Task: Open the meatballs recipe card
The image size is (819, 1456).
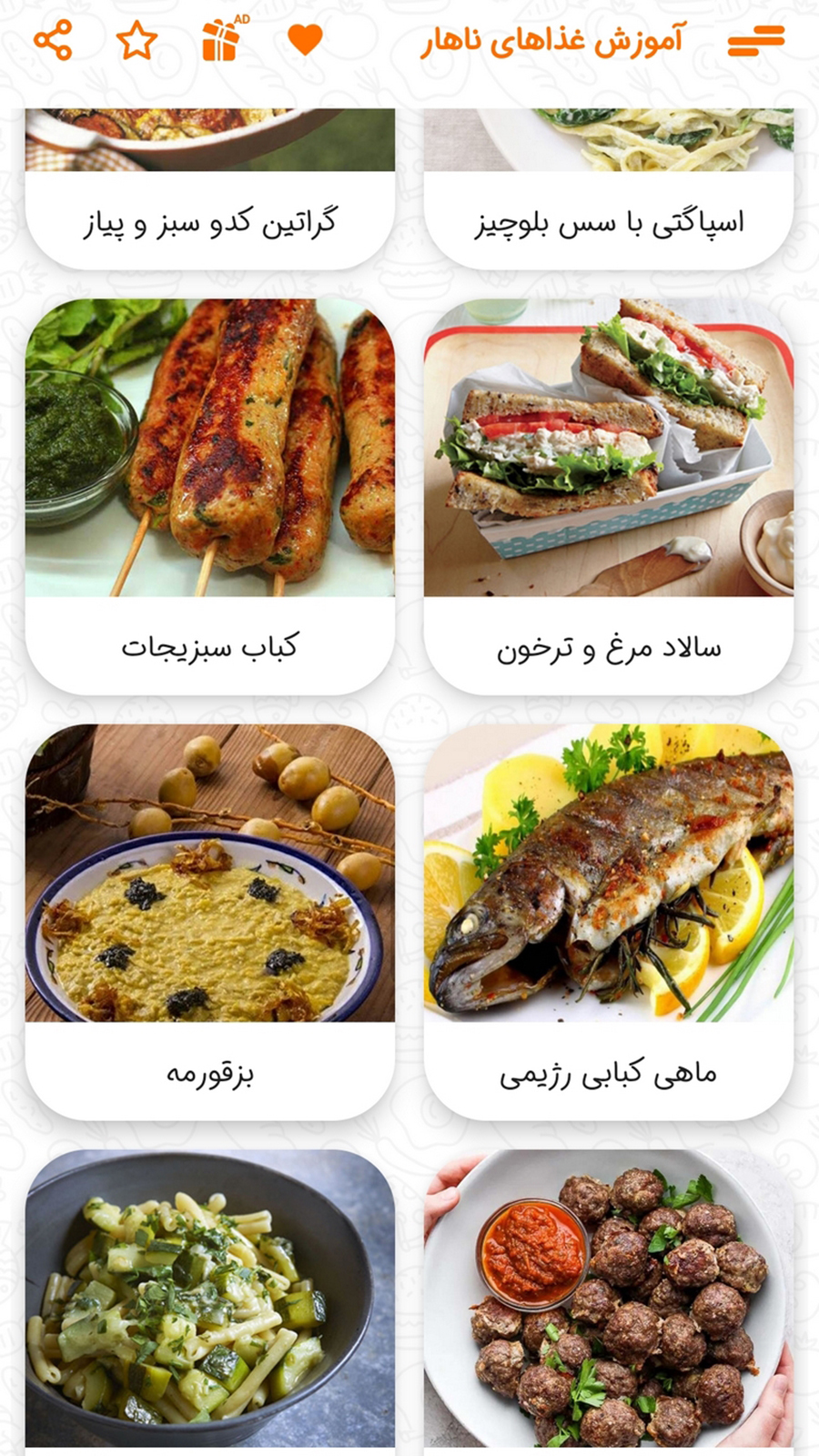Action: pos(608,1301)
